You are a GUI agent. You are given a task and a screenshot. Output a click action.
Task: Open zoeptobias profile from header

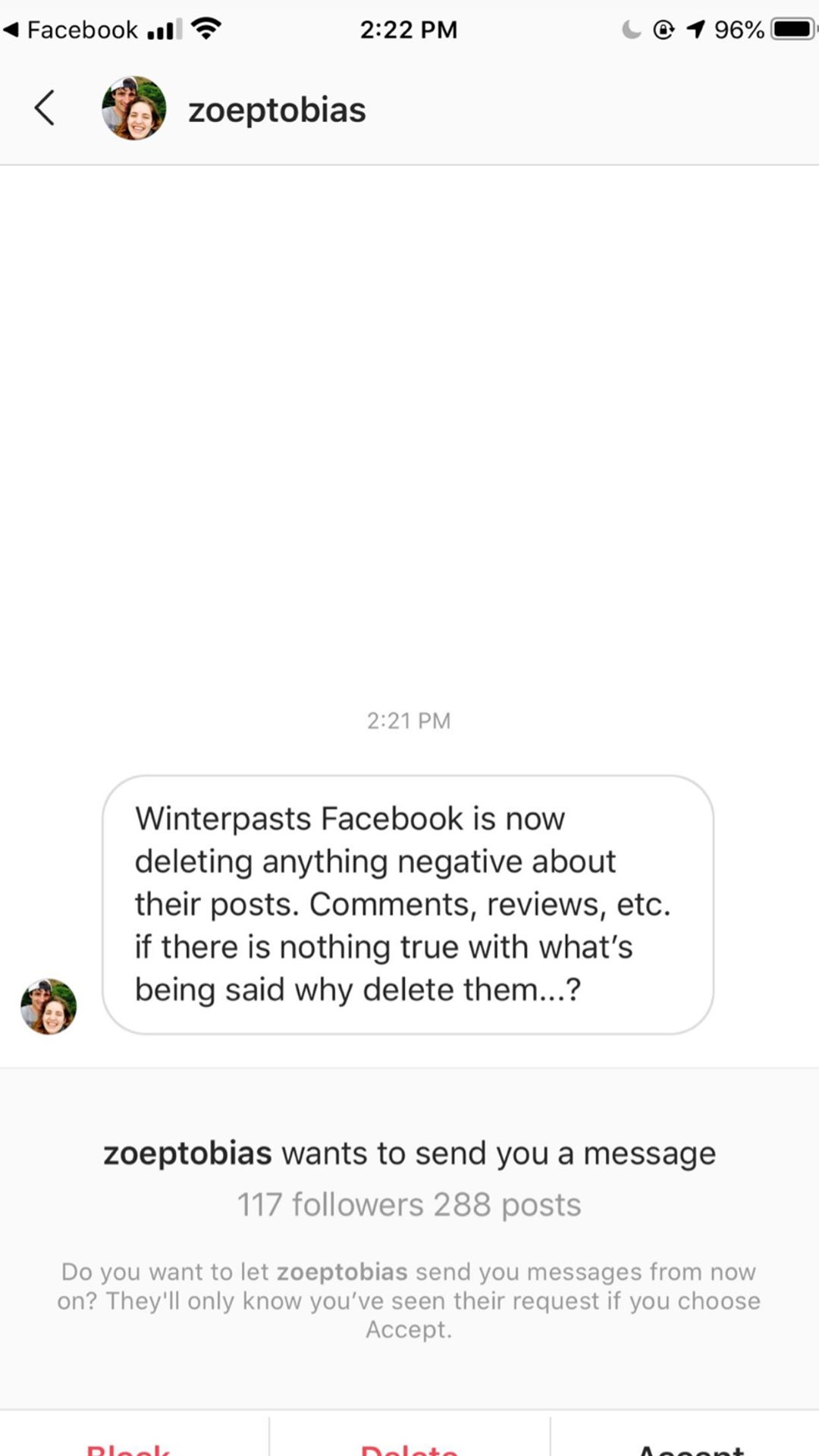coord(276,110)
